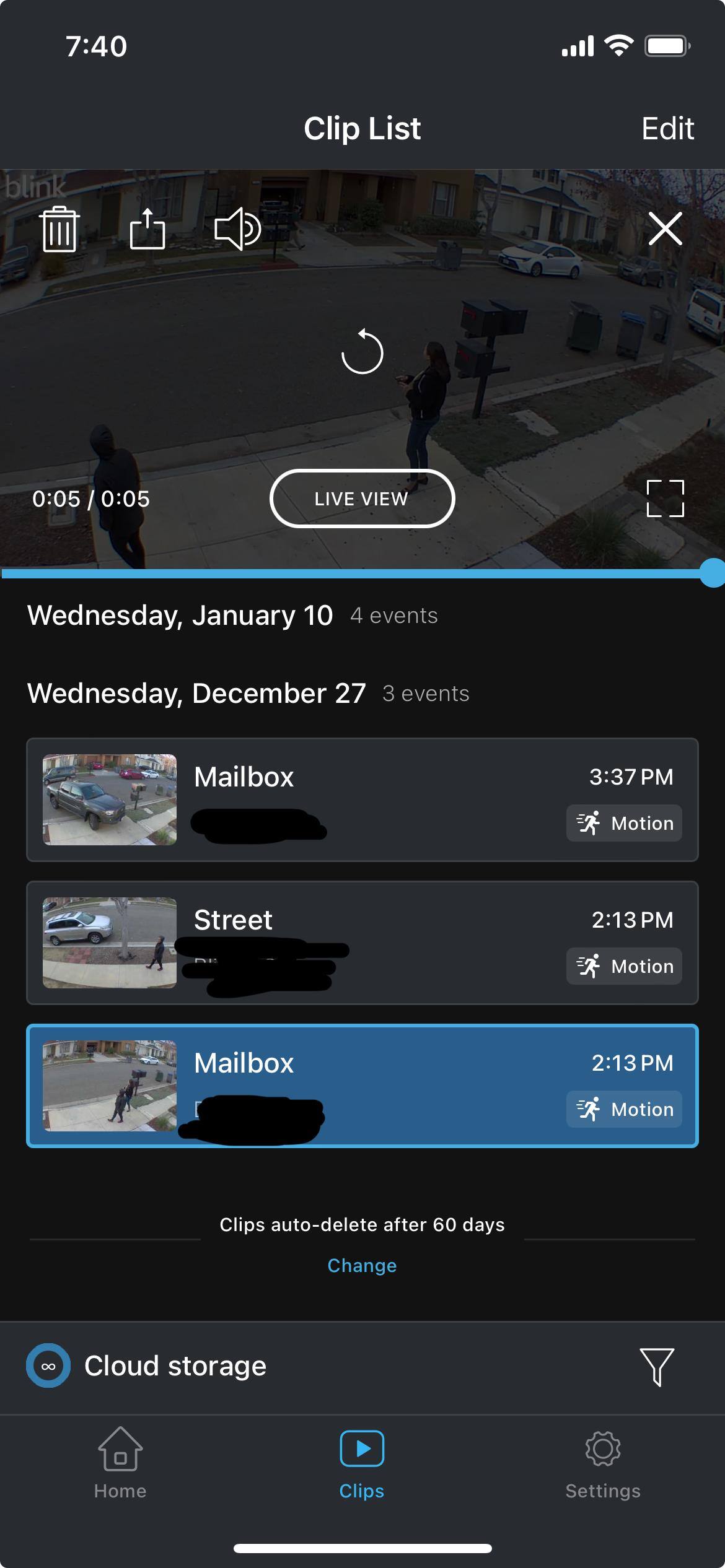Open the clip filter funnel
Screen dimensions: 725x1568
[657, 1366]
